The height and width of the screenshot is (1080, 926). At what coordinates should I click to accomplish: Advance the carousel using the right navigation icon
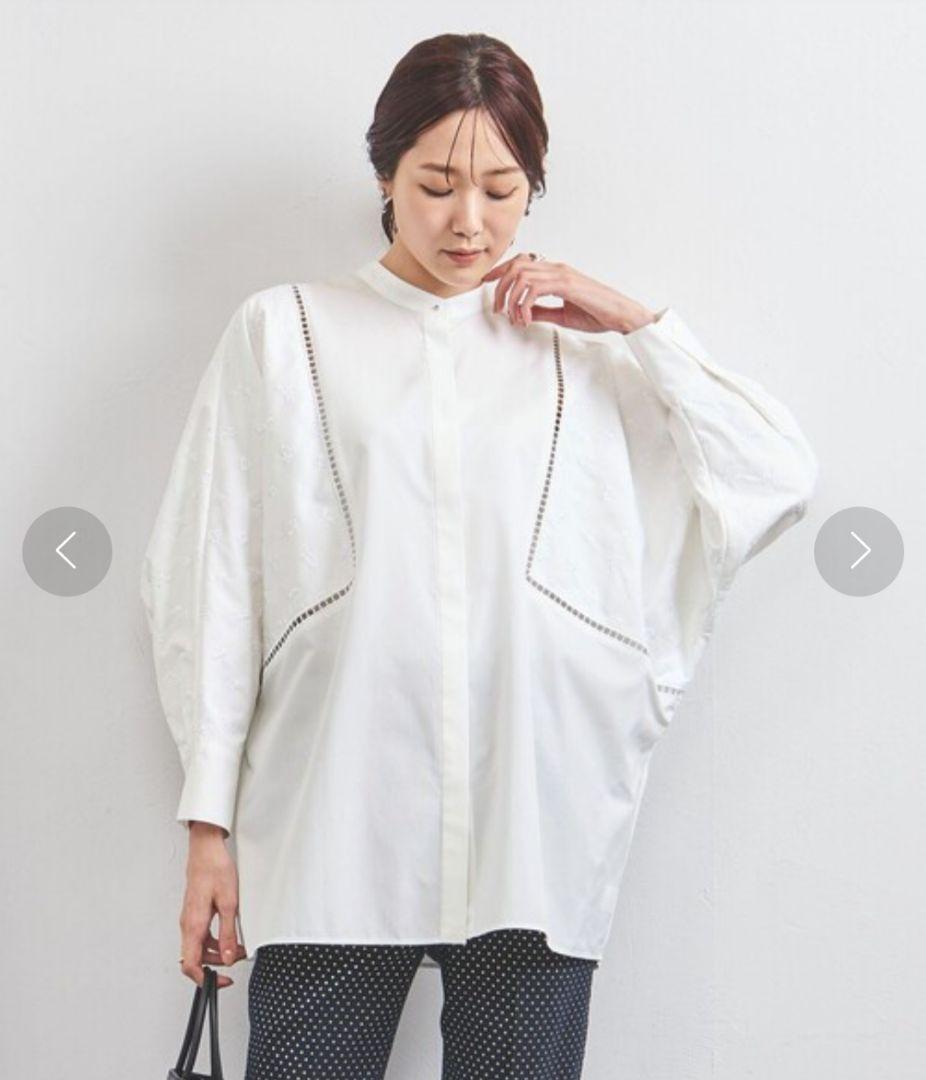coord(858,550)
